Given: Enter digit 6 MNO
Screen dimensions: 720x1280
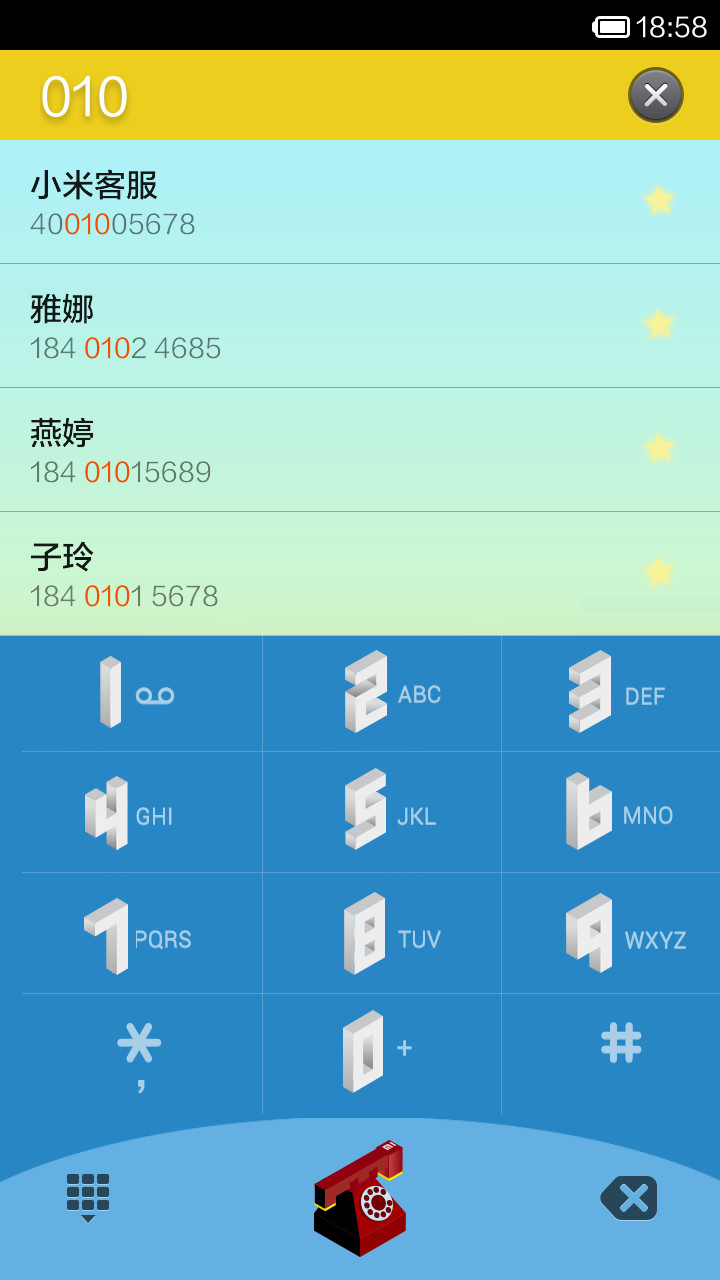Looking at the screenshot, I should [x=611, y=812].
